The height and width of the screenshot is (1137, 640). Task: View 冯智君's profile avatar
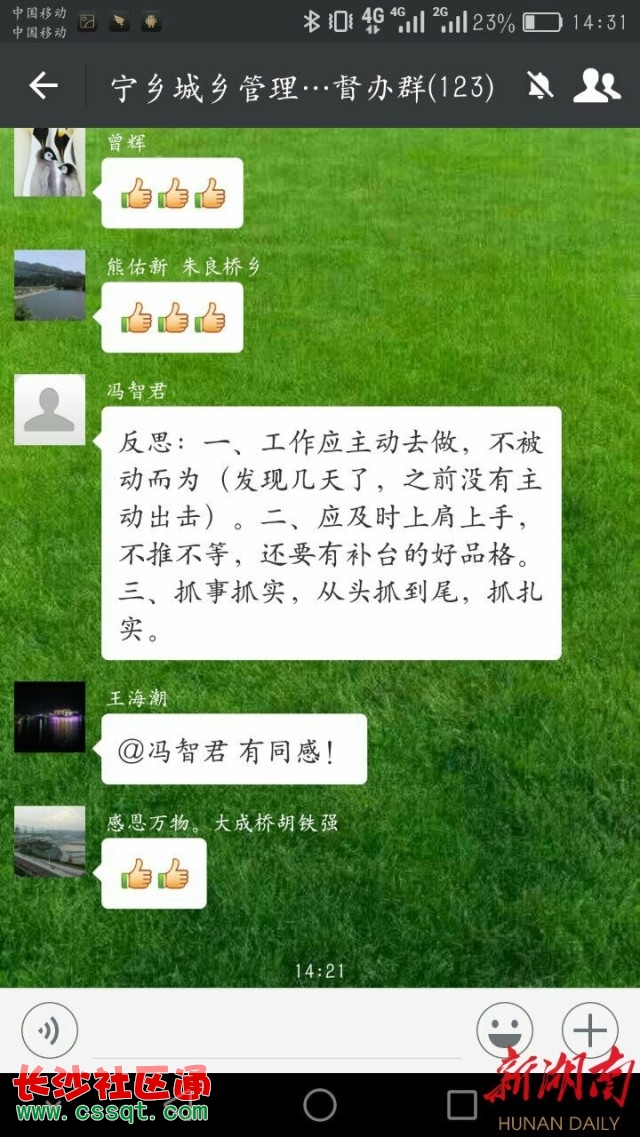49,409
